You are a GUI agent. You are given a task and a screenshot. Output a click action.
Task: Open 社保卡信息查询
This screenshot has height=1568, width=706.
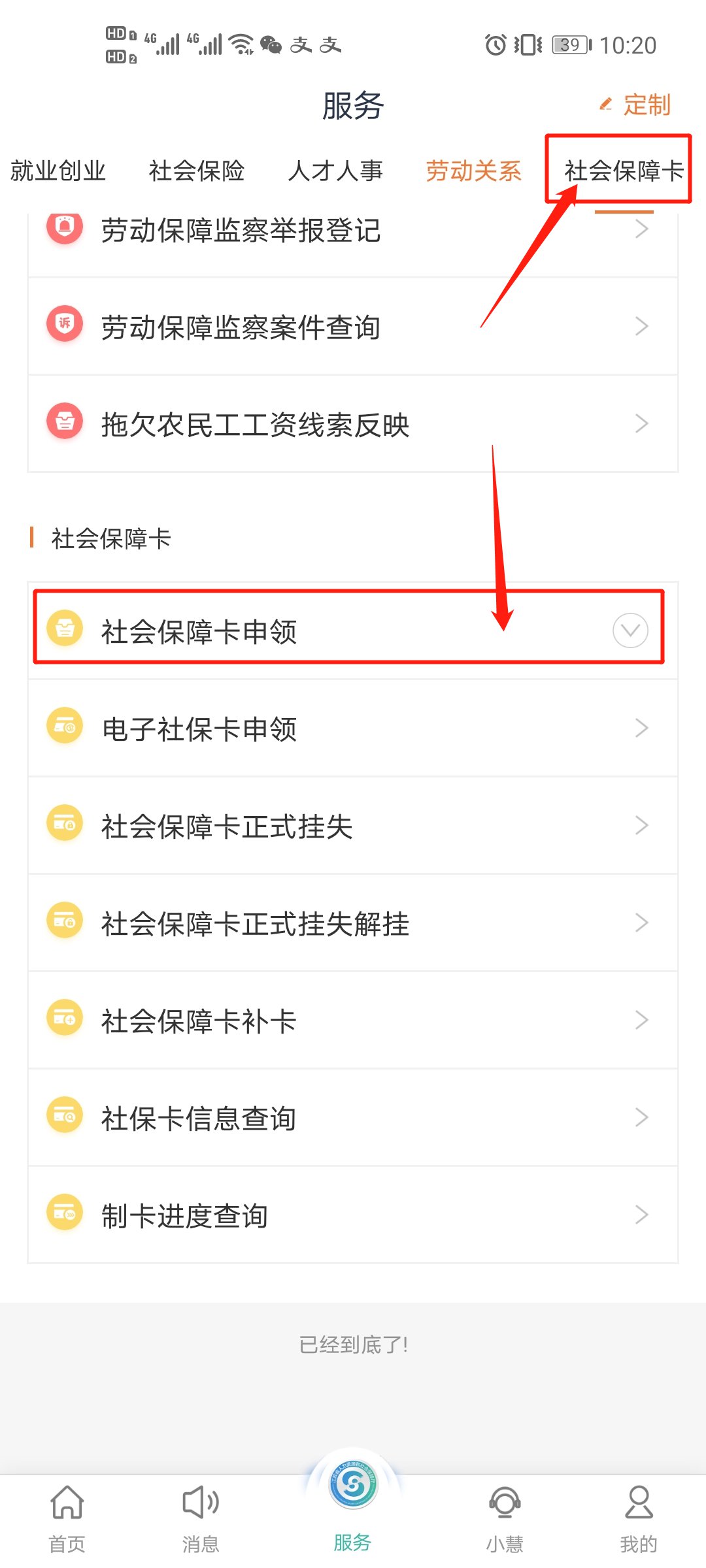pyautogui.click(x=353, y=1118)
